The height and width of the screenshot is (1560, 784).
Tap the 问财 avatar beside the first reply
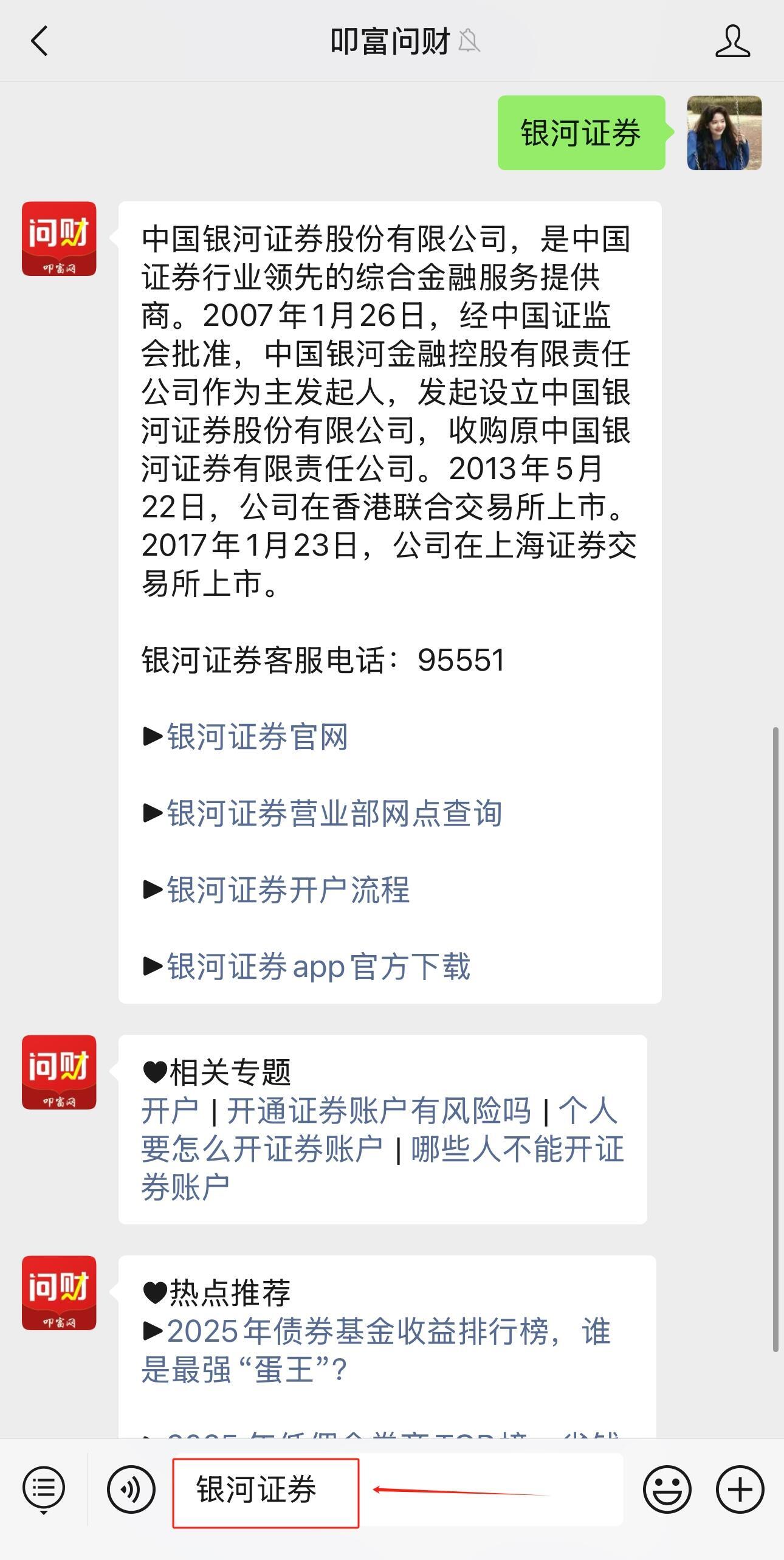(x=59, y=239)
